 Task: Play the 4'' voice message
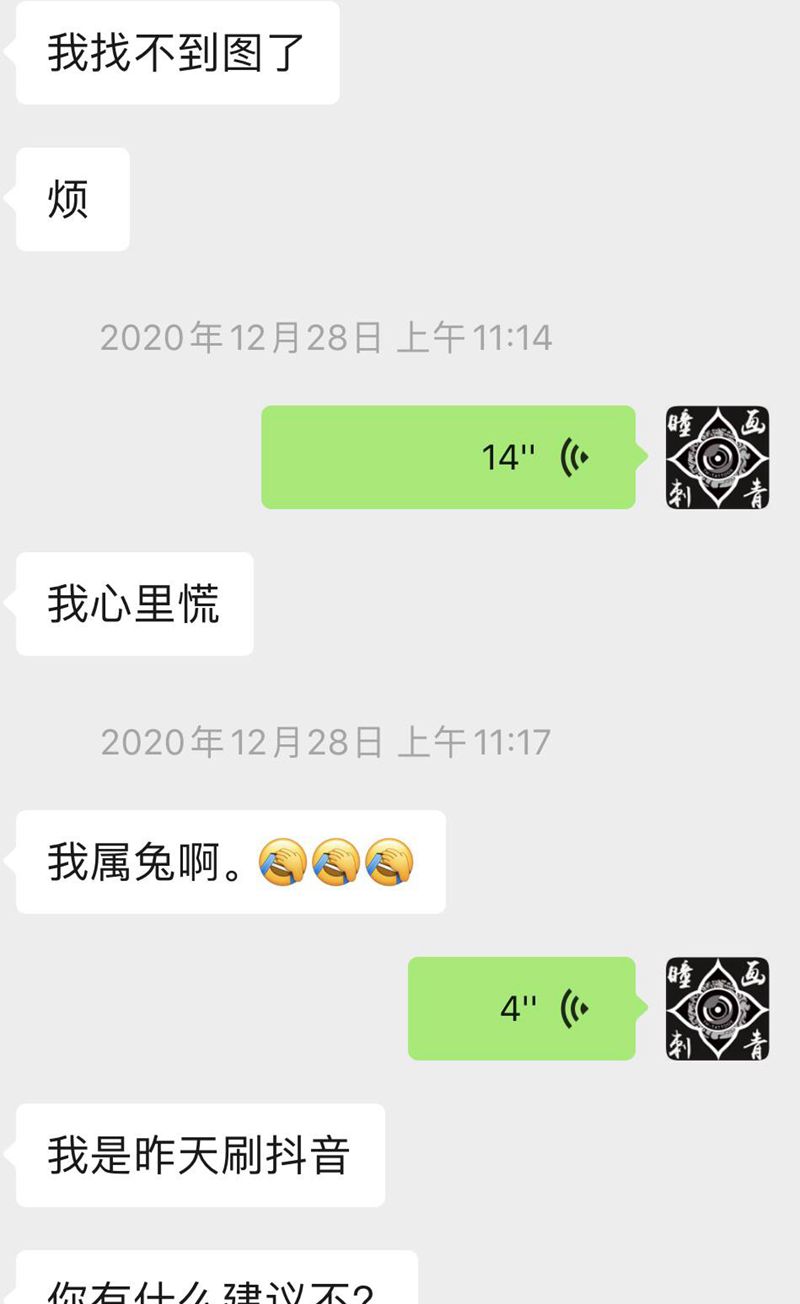point(520,1009)
